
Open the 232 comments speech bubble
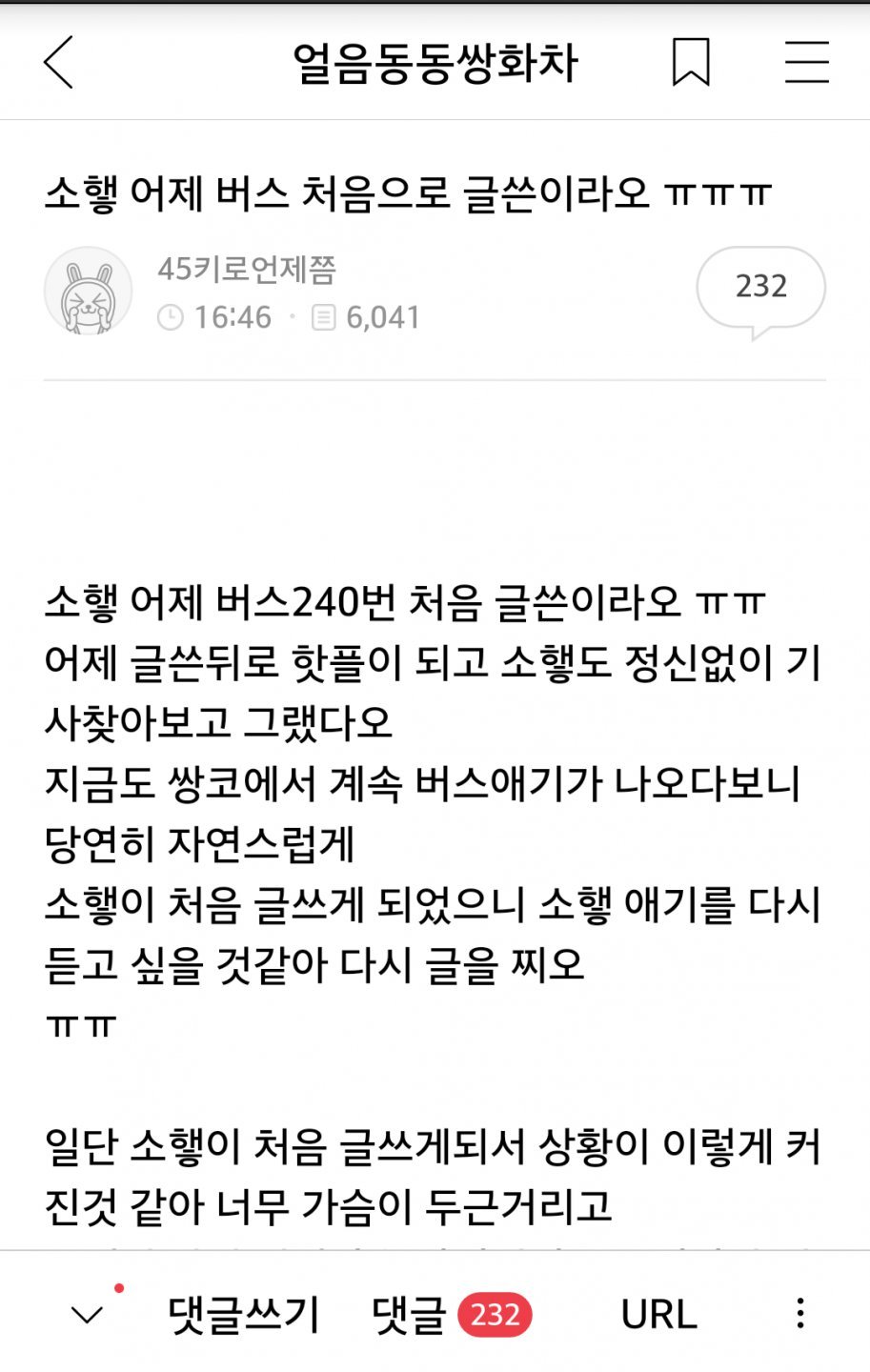click(x=761, y=291)
